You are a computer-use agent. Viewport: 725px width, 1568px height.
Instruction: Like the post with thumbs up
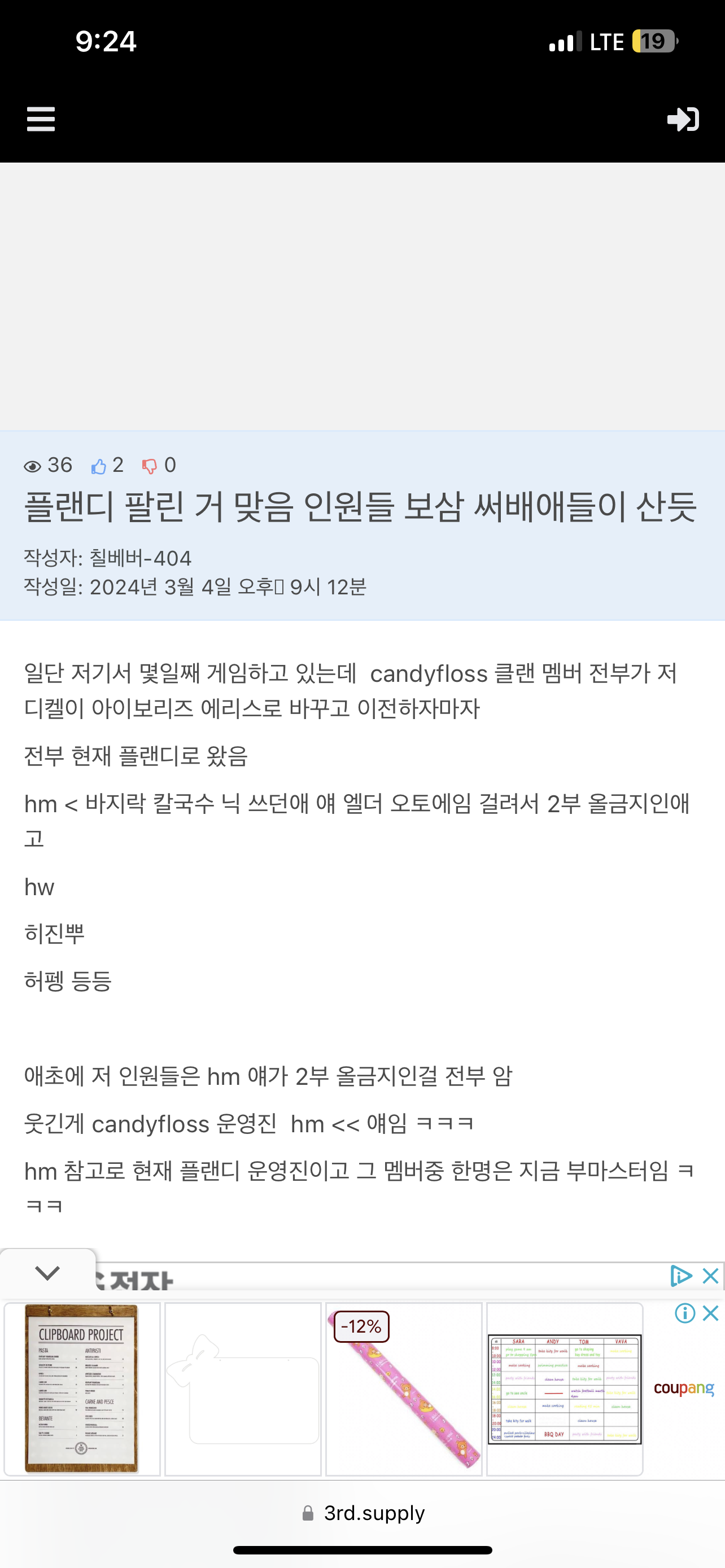(x=99, y=466)
